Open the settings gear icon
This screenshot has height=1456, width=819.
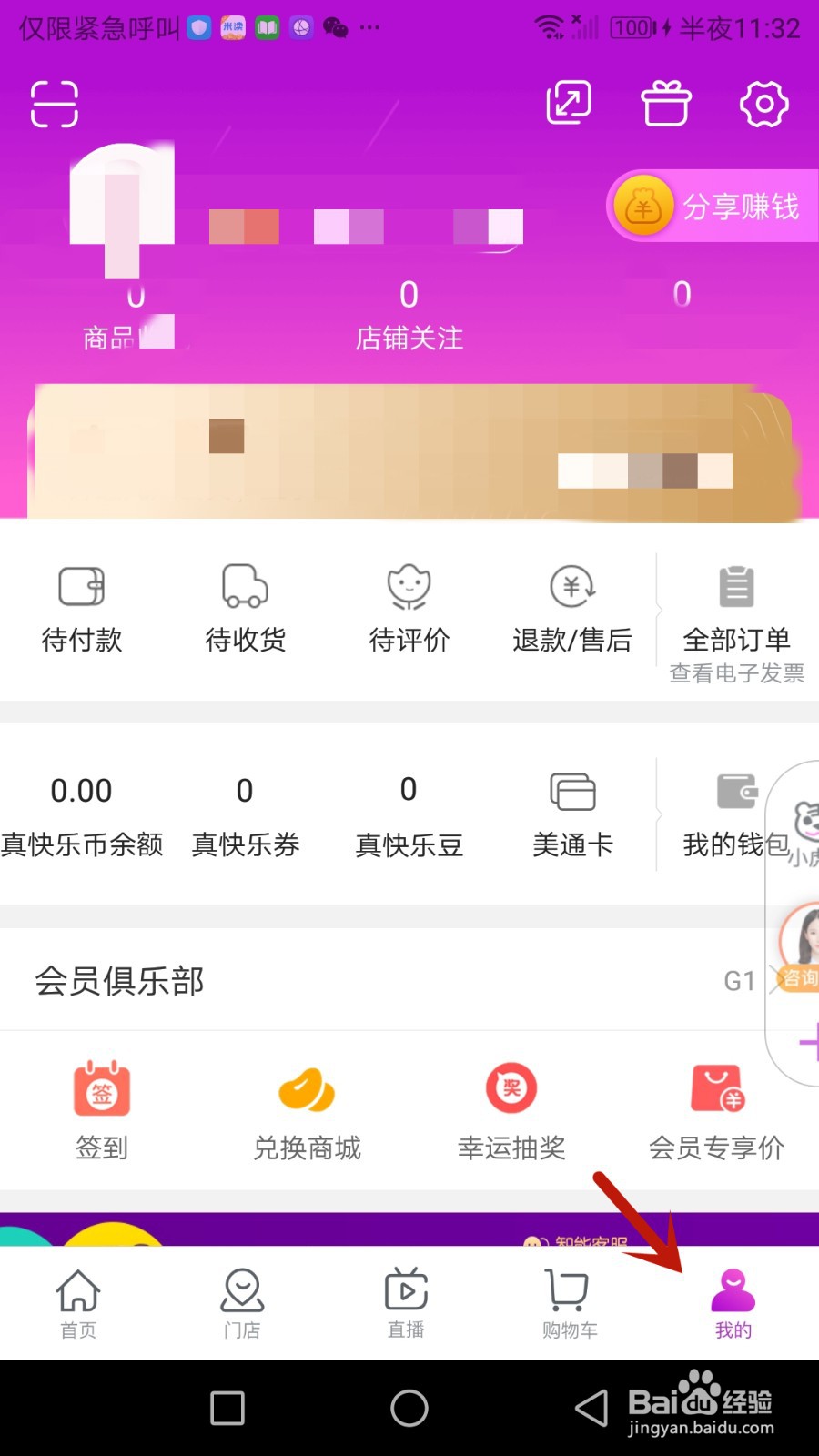(763, 104)
